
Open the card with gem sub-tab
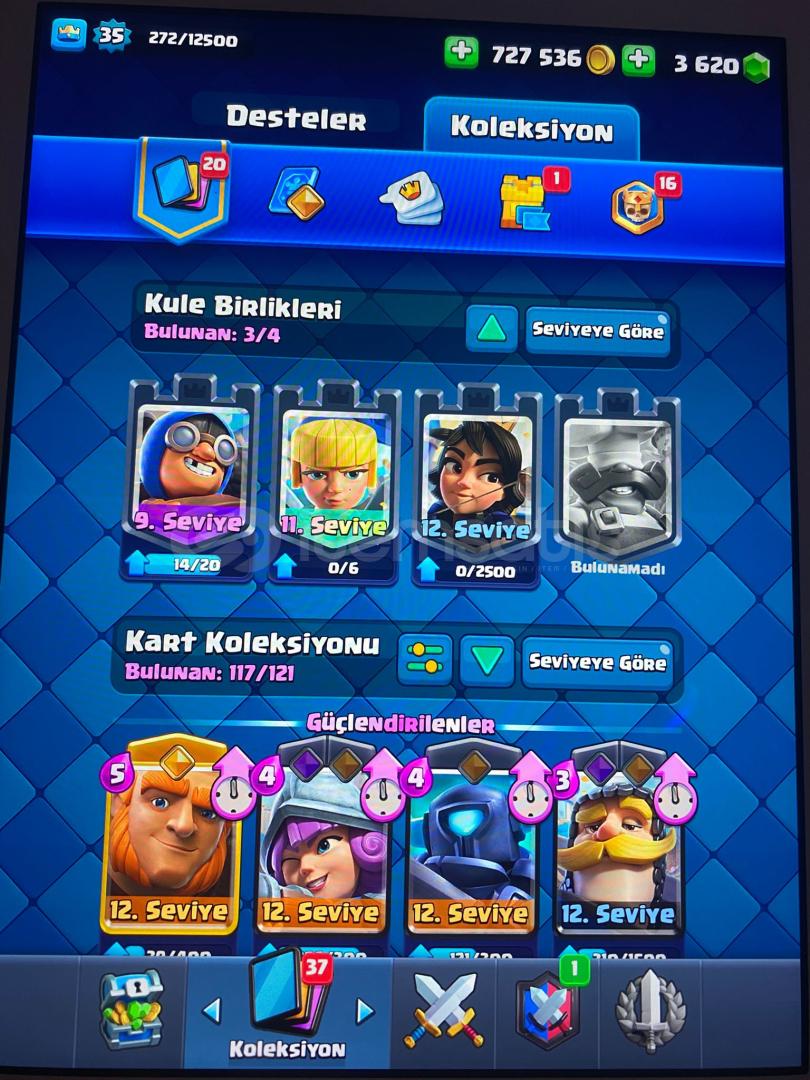point(296,192)
